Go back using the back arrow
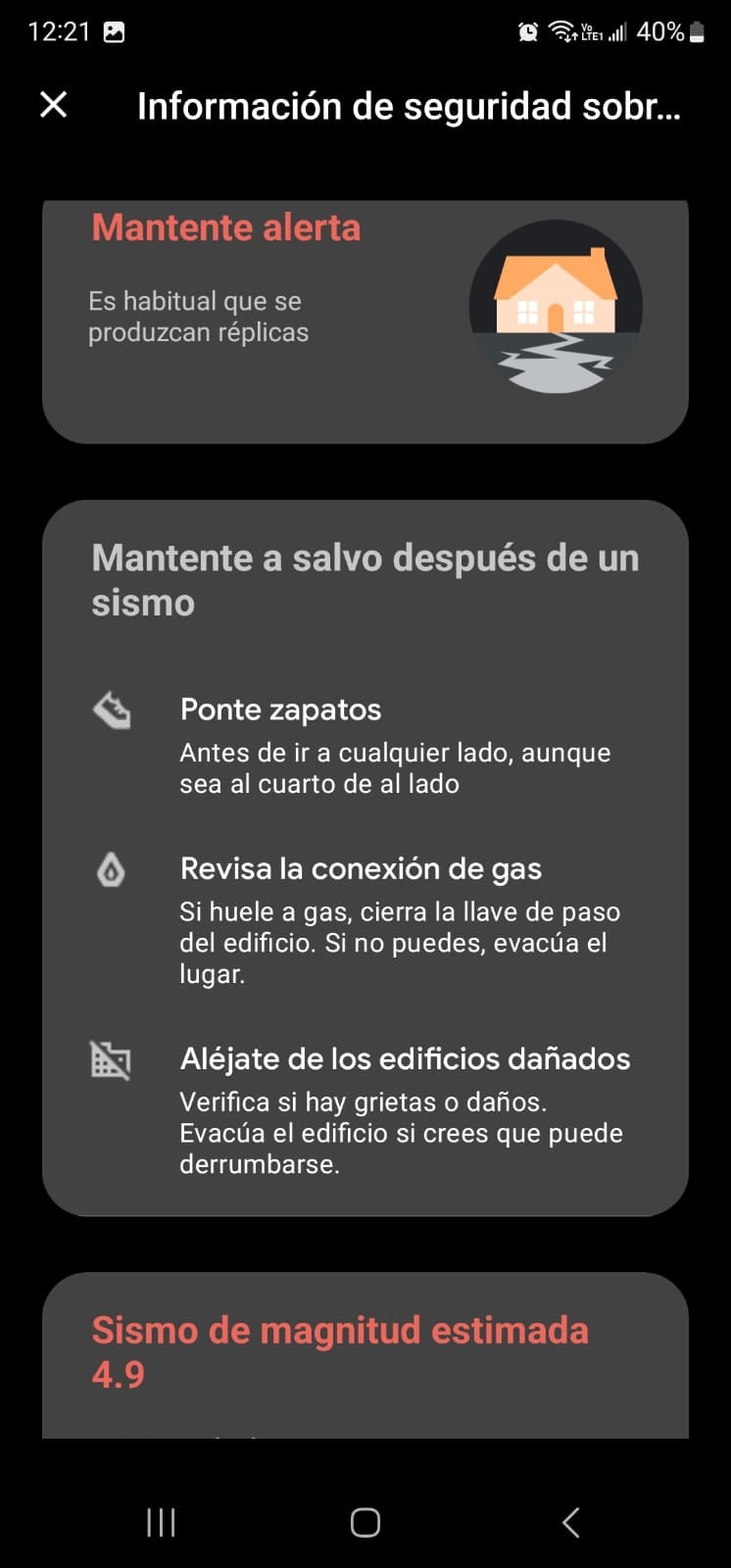The image size is (731, 1568). [x=570, y=1522]
